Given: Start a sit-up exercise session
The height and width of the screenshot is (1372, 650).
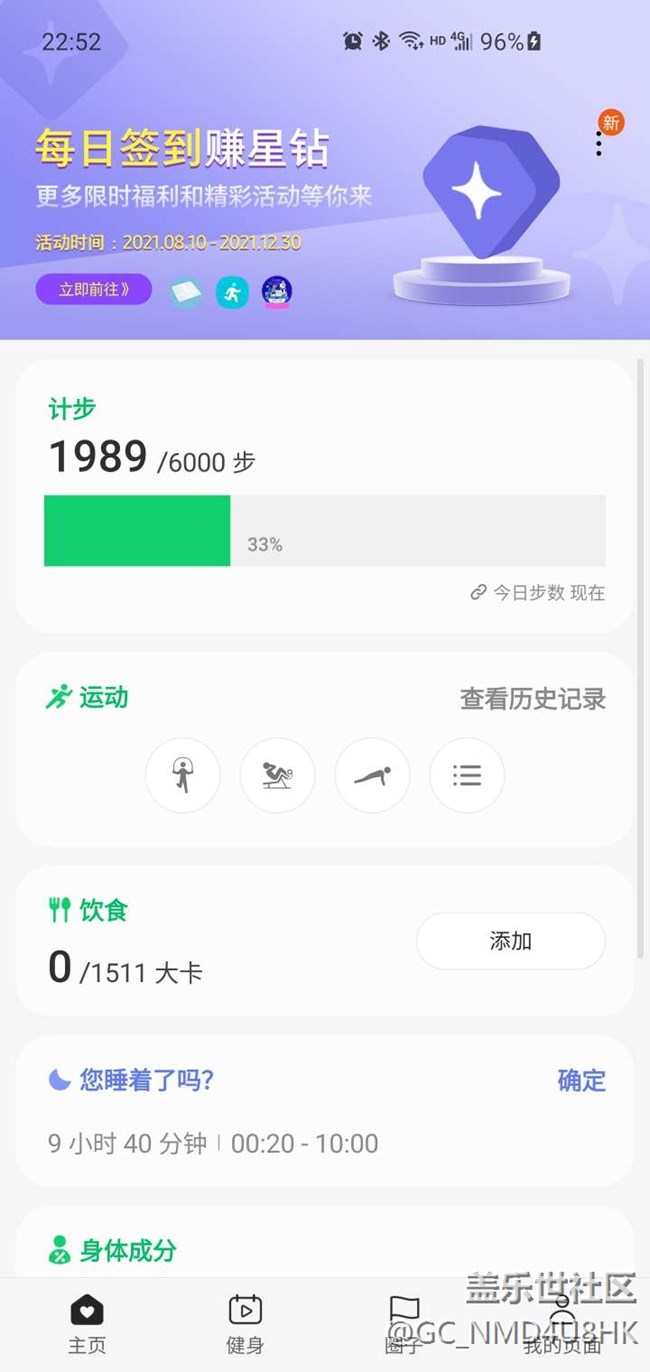Looking at the screenshot, I should tap(277, 775).
